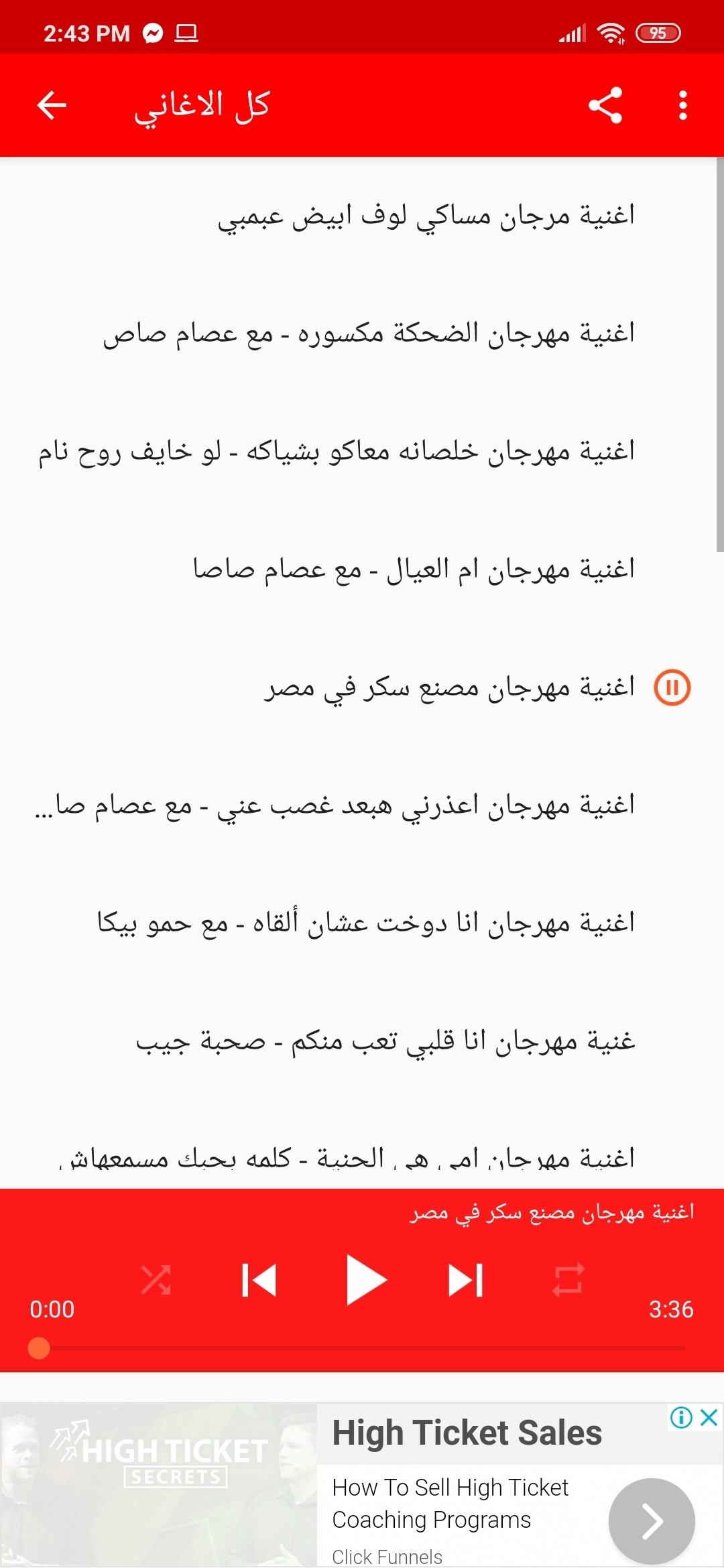
Task: Open song مرجان مساكي لوف ابيض عبمبي
Action: (426, 216)
